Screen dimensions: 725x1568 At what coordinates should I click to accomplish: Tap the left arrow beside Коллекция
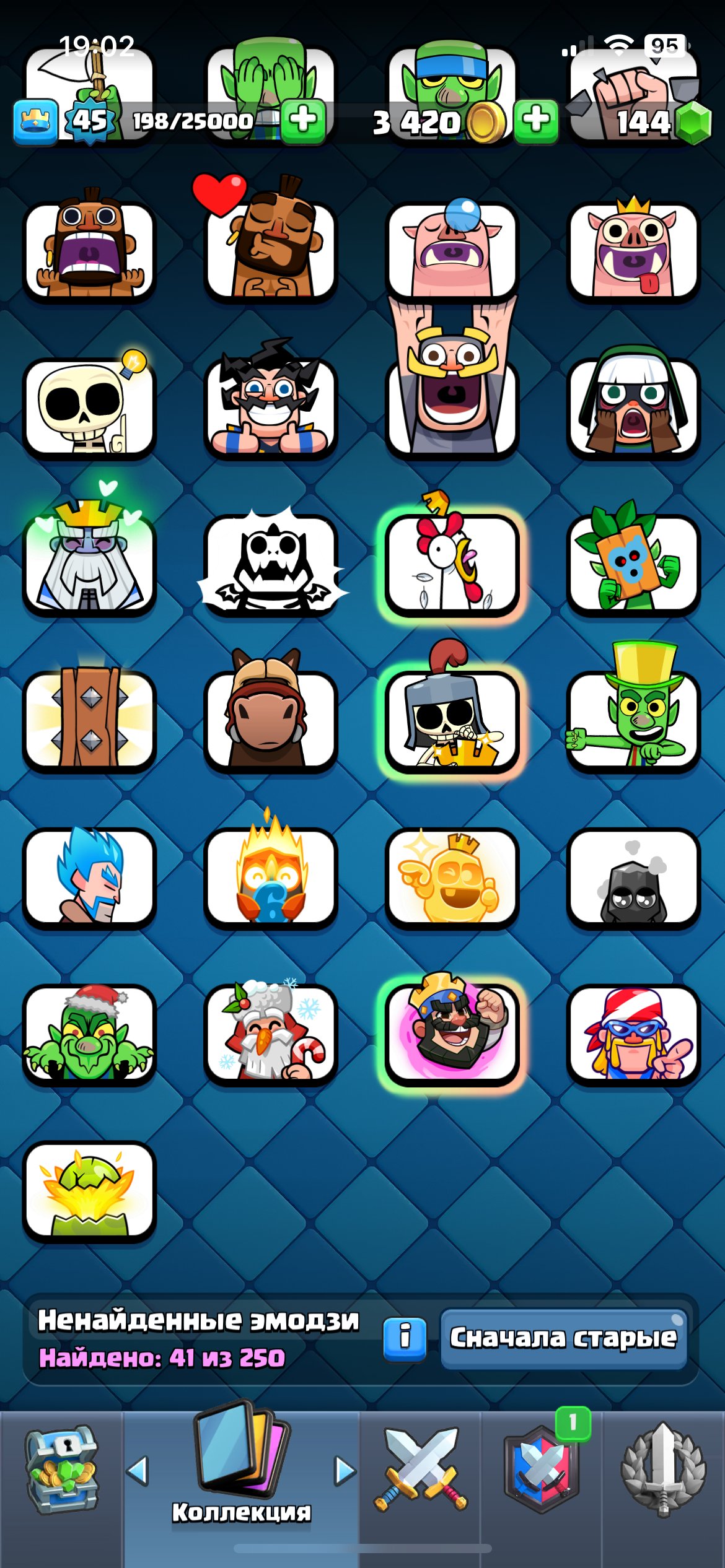click(138, 1470)
